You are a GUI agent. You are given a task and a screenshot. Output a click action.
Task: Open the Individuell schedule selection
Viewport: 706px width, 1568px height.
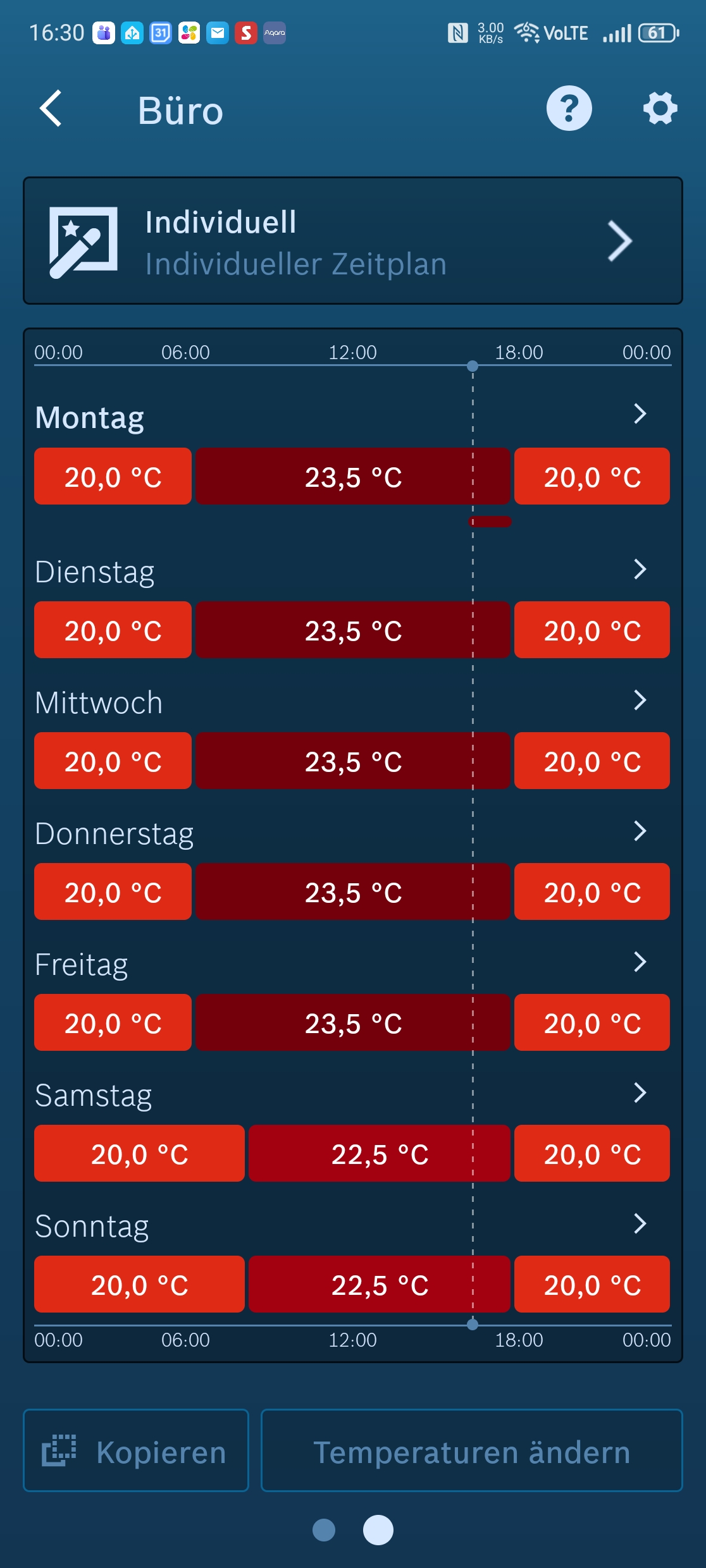click(353, 241)
